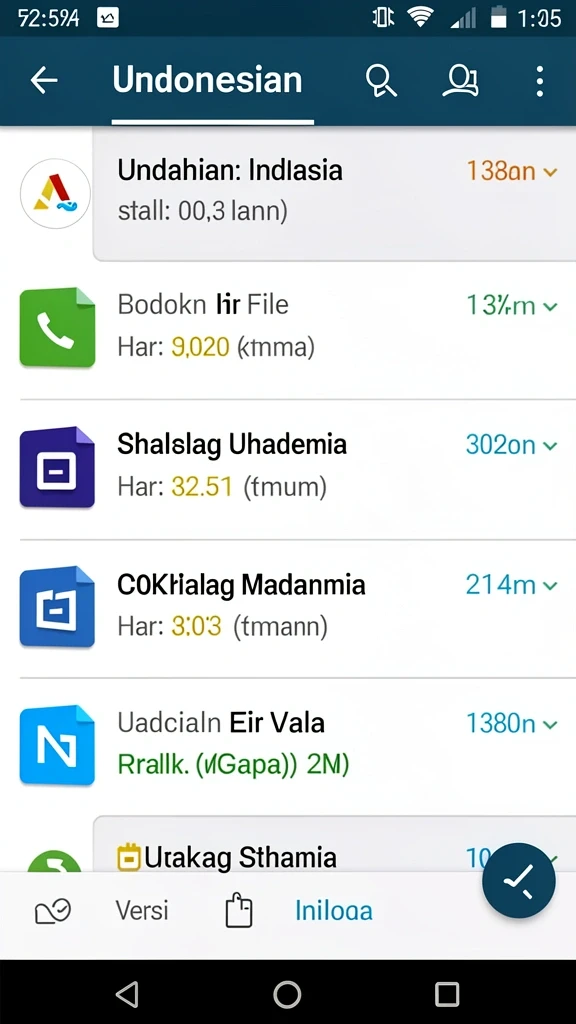
Task: Switch to the Versi tab
Action: (x=142, y=910)
